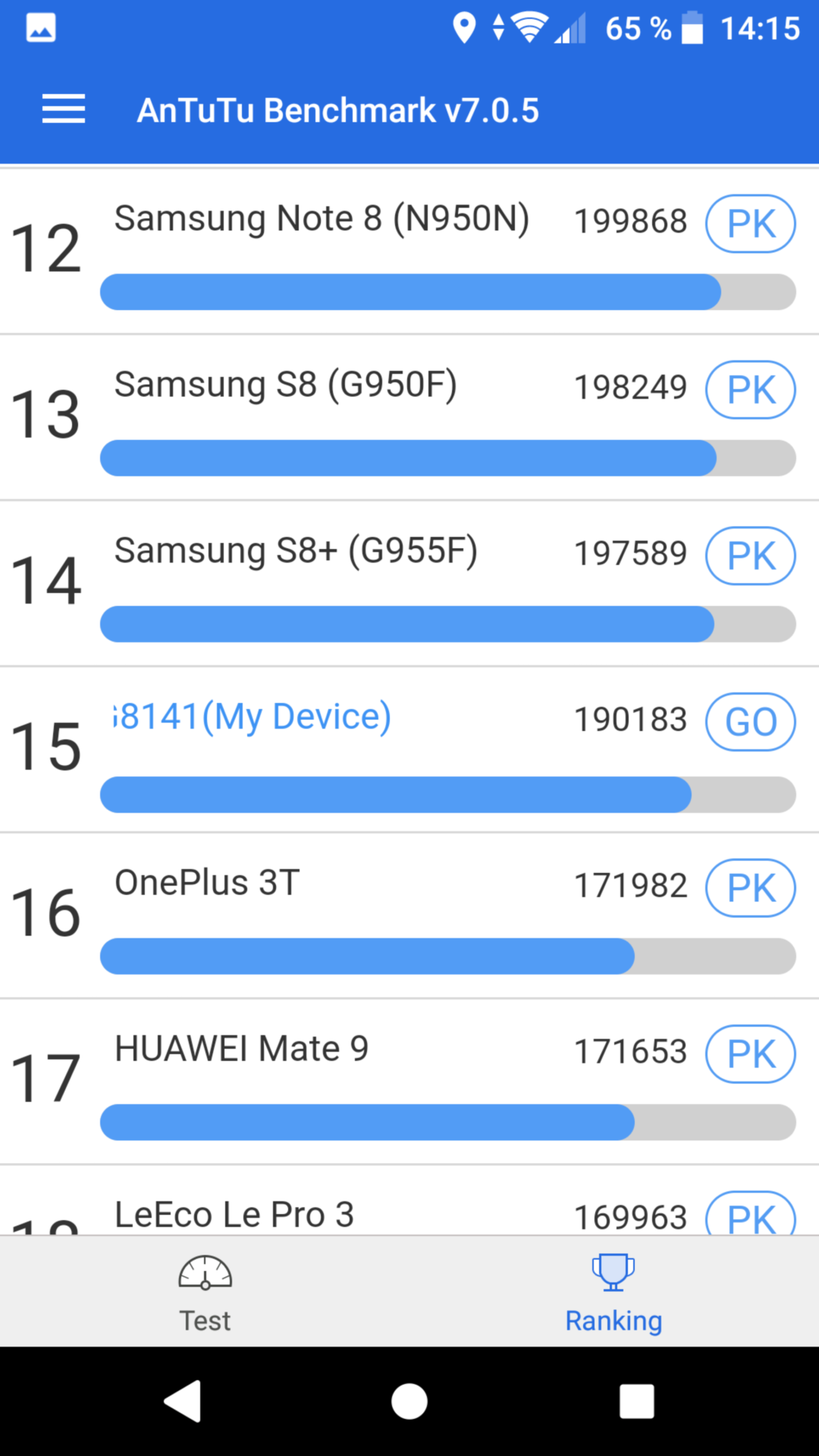
Task: Tap the system home button
Action: pyautogui.click(x=409, y=1401)
